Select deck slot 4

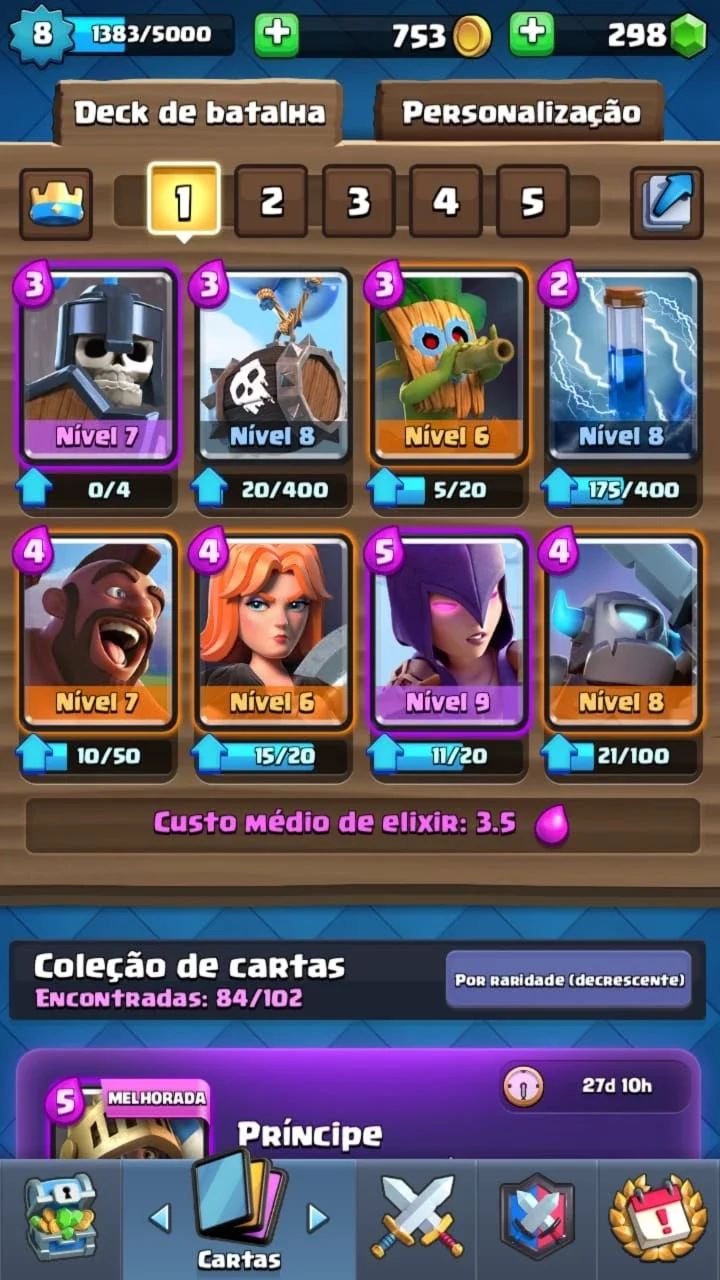click(446, 201)
